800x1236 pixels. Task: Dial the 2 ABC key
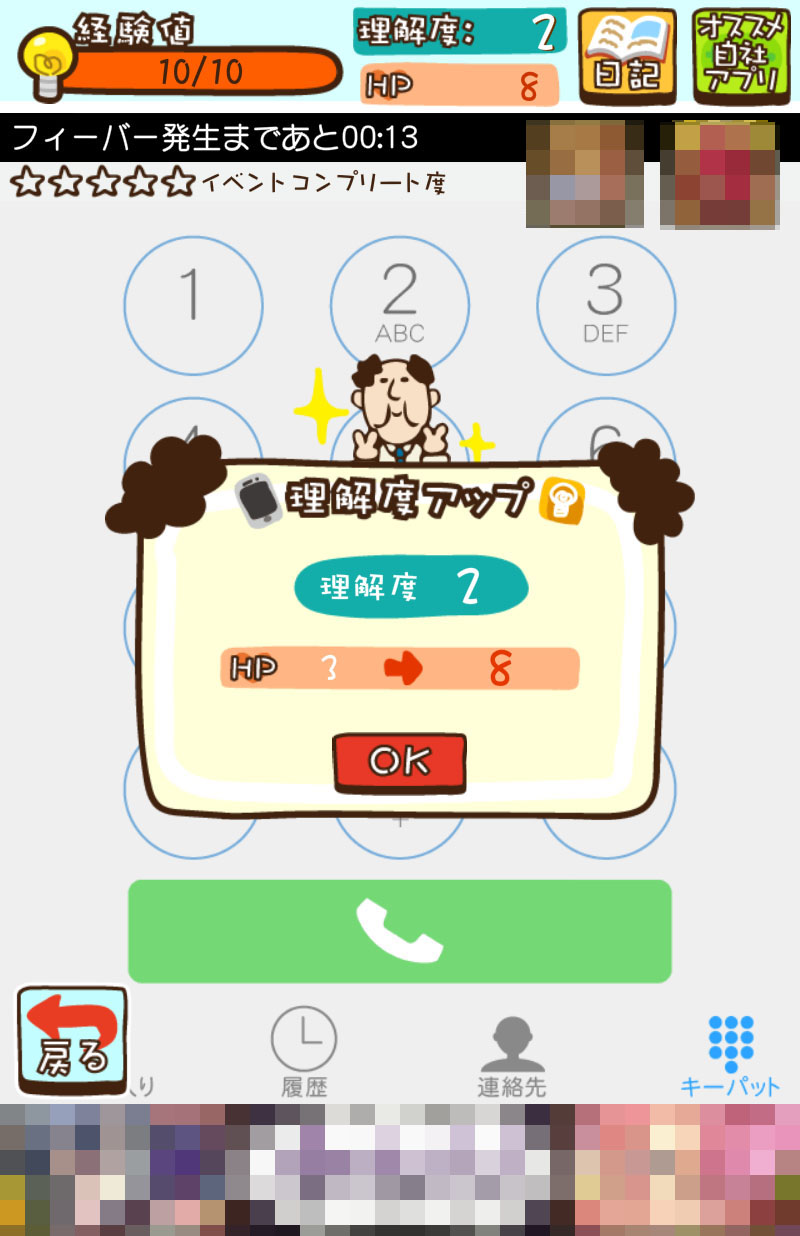(x=400, y=305)
